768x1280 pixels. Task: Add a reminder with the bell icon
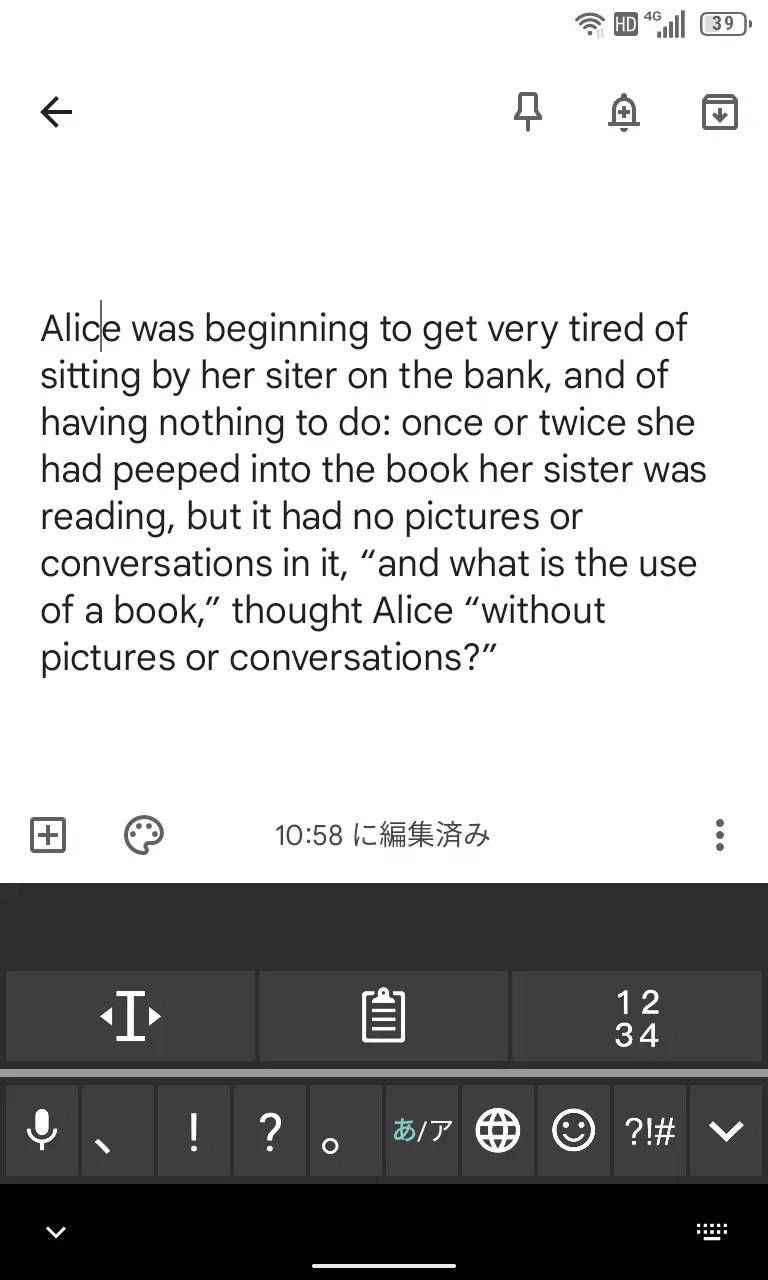coord(624,112)
